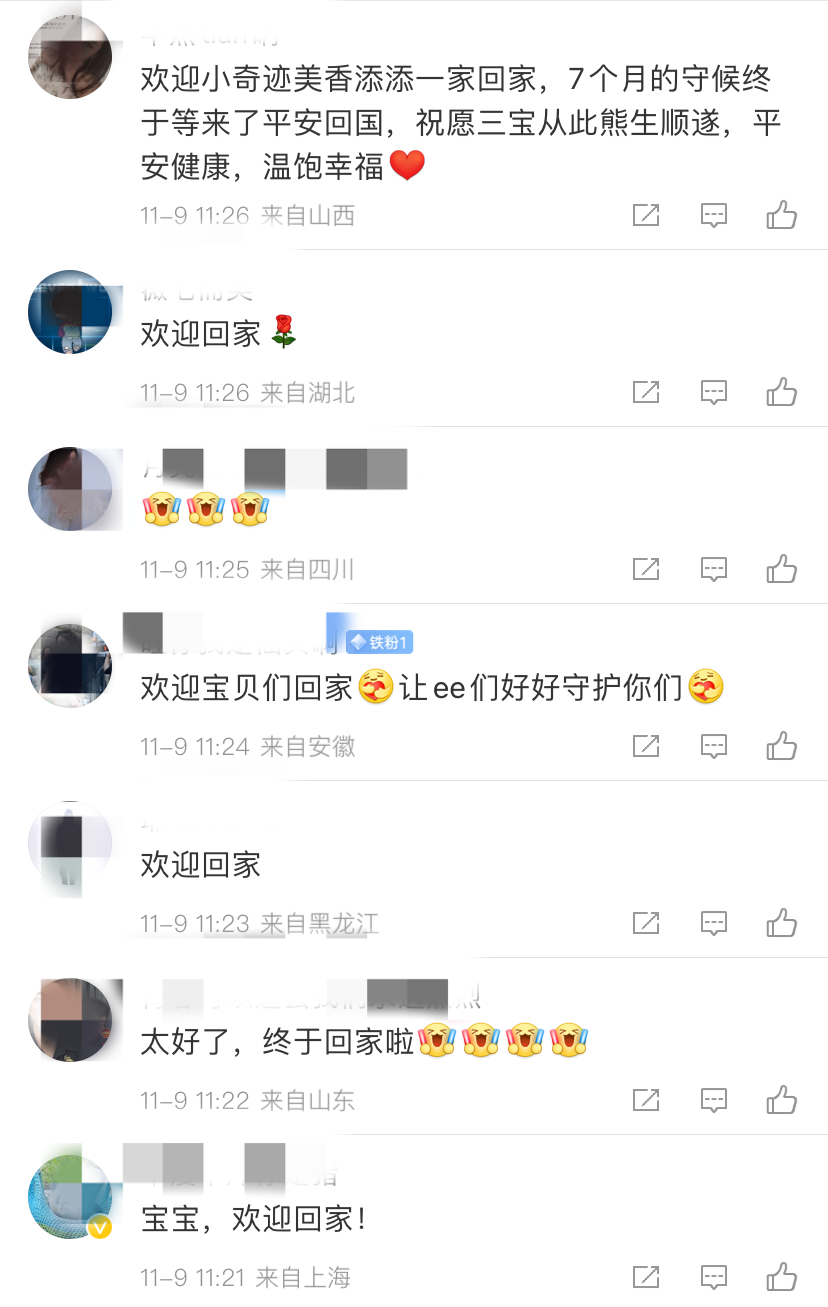
Task: Repost the comment from 安徽
Action: click(646, 746)
